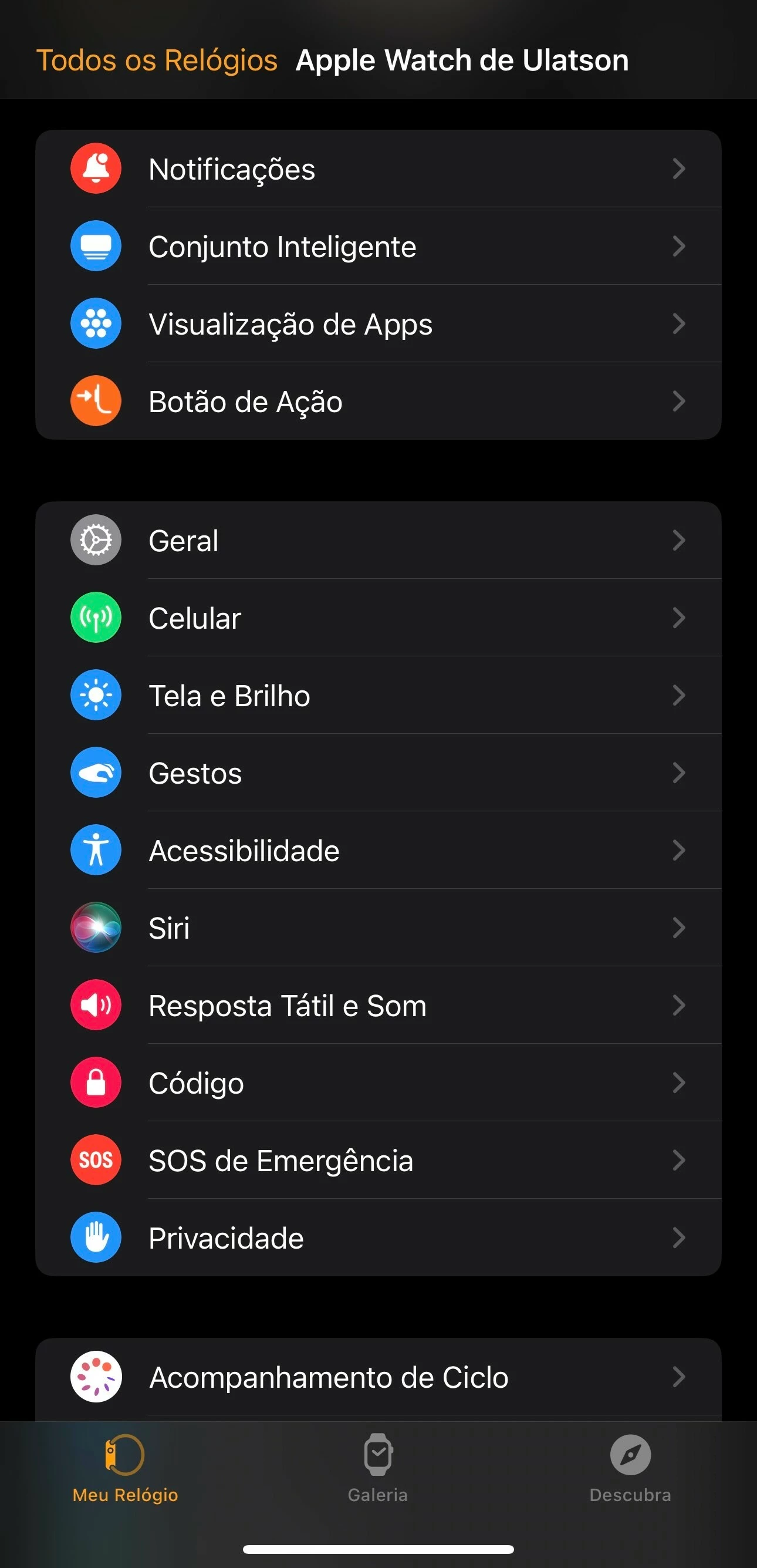The height and width of the screenshot is (1568, 757).
Task: Open Conjunto Inteligente row
Action: click(x=377, y=247)
